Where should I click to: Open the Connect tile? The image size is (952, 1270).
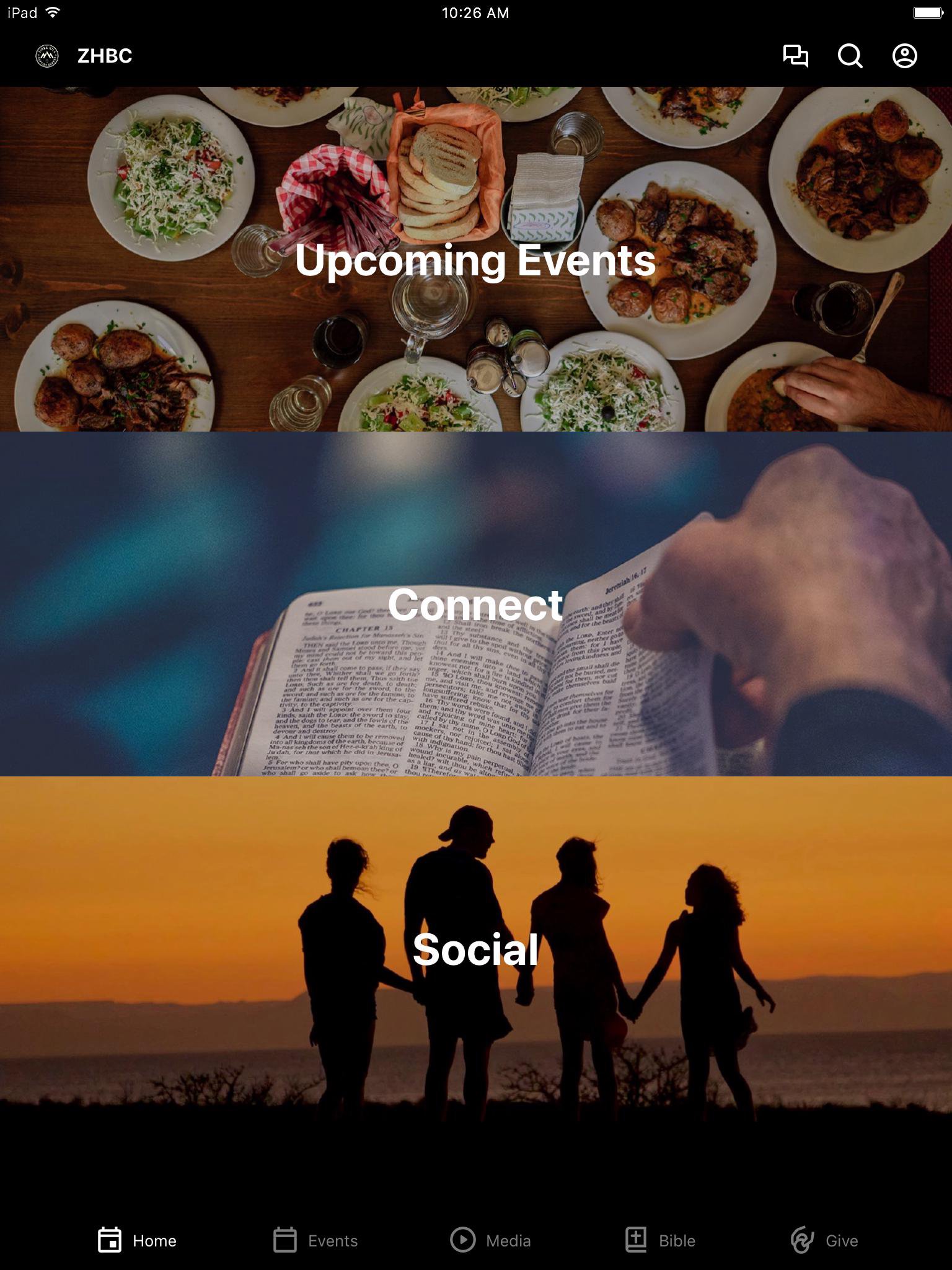[x=476, y=604]
